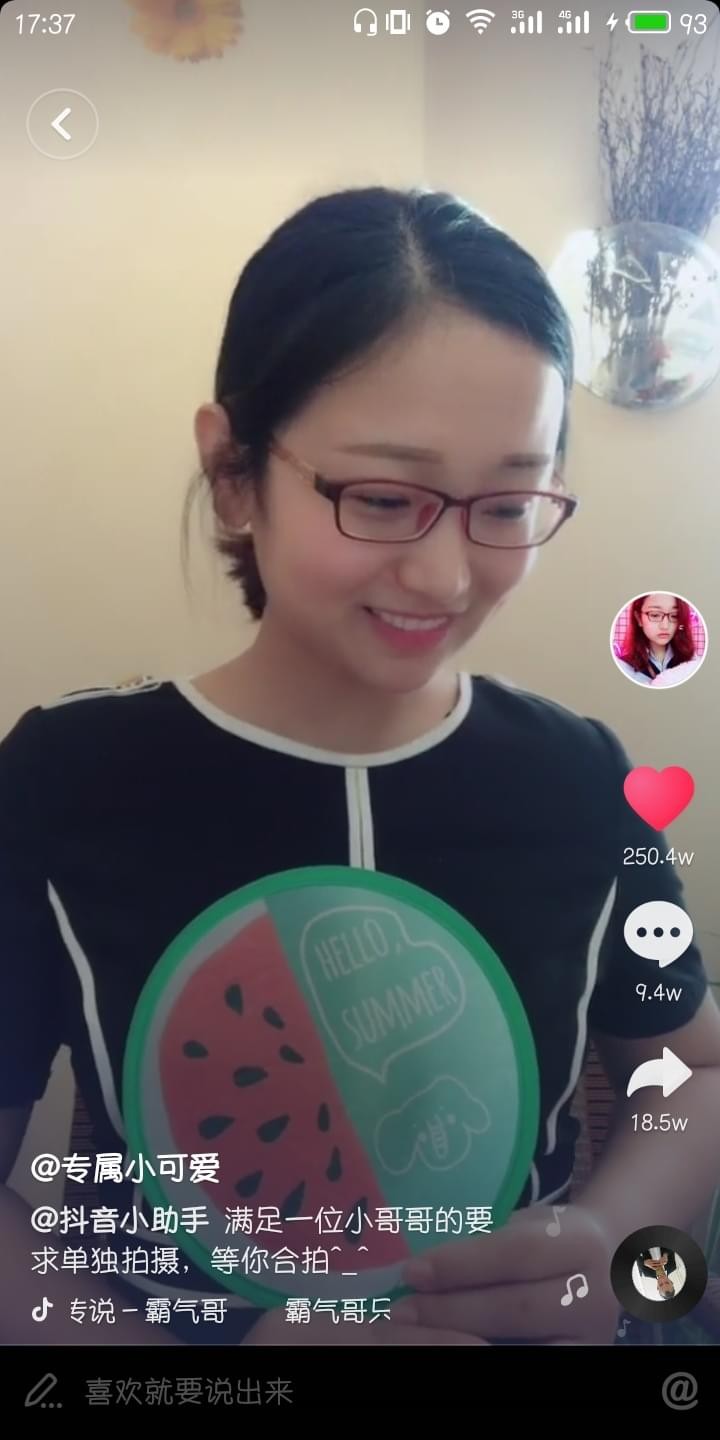Open the spinning music disc

tap(658, 1274)
